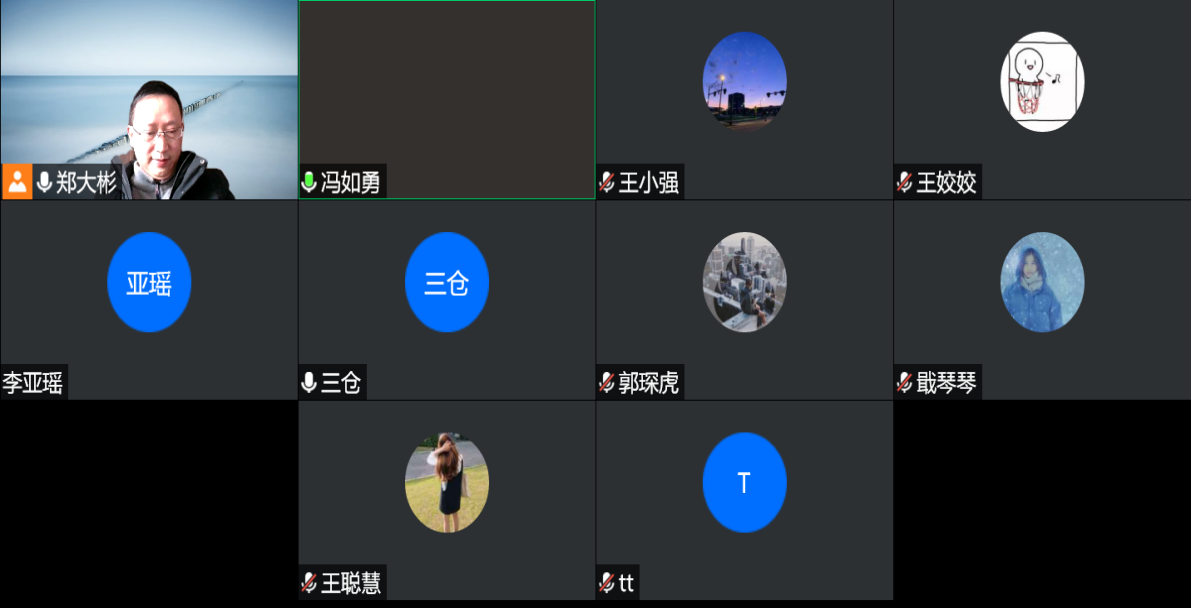Screen dimensions: 1191x608
Task: Open 王小强's participant tile
Action: point(744,100)
